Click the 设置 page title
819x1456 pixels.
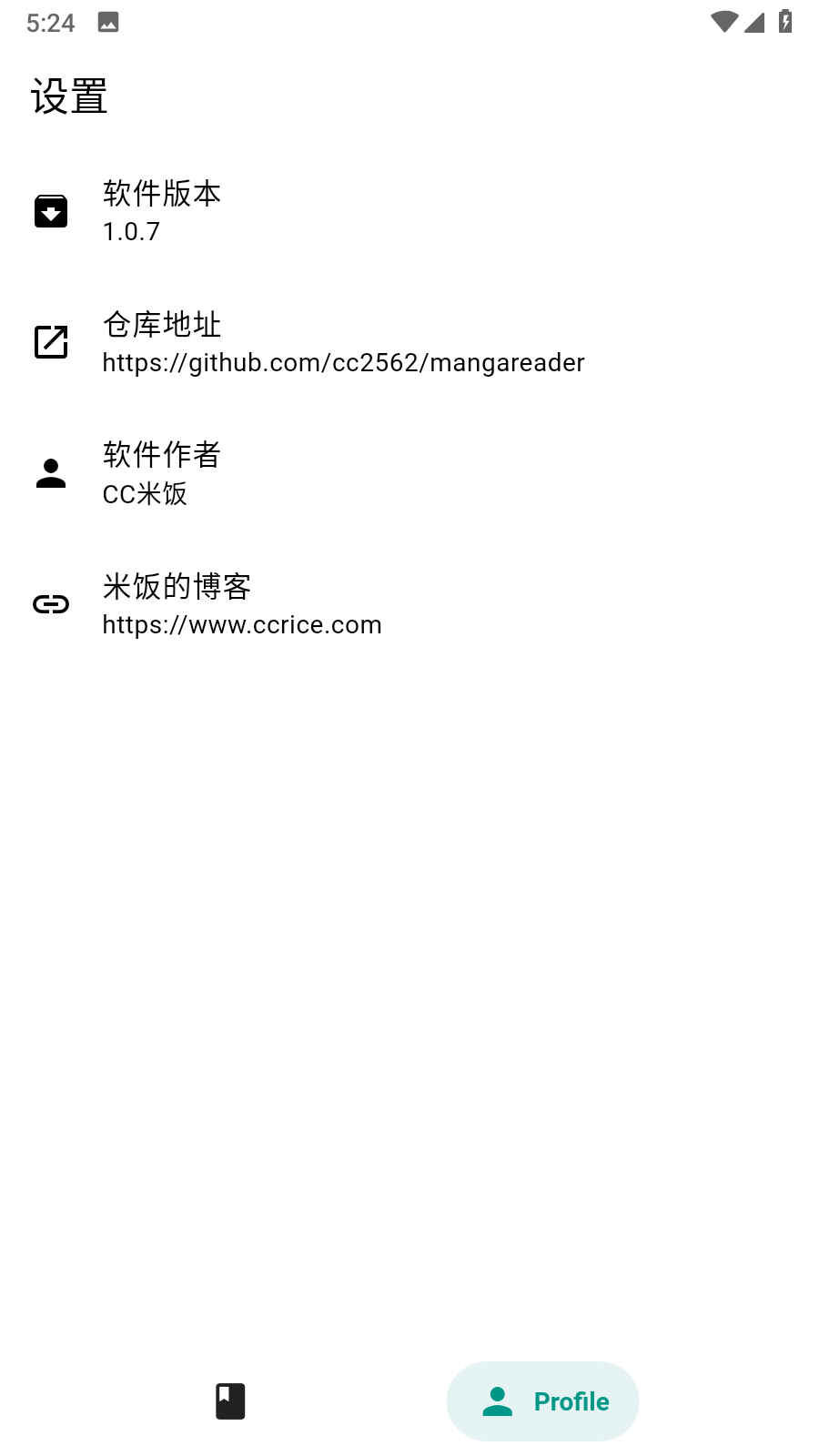pyautogui.click(x=70, y=95)
